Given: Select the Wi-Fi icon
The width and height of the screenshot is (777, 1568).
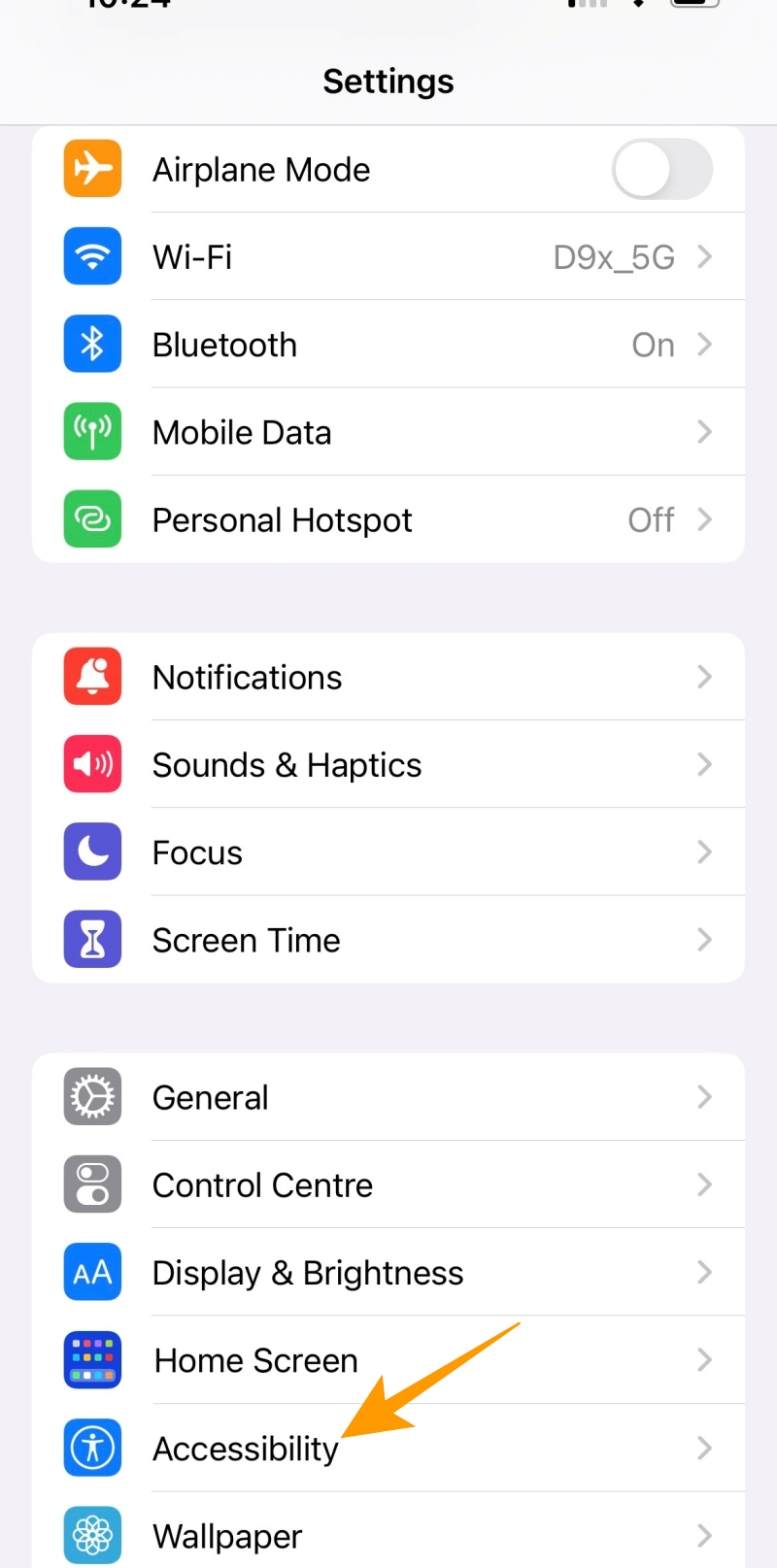Looking at the screenshot, I should [x=92, y=256].
